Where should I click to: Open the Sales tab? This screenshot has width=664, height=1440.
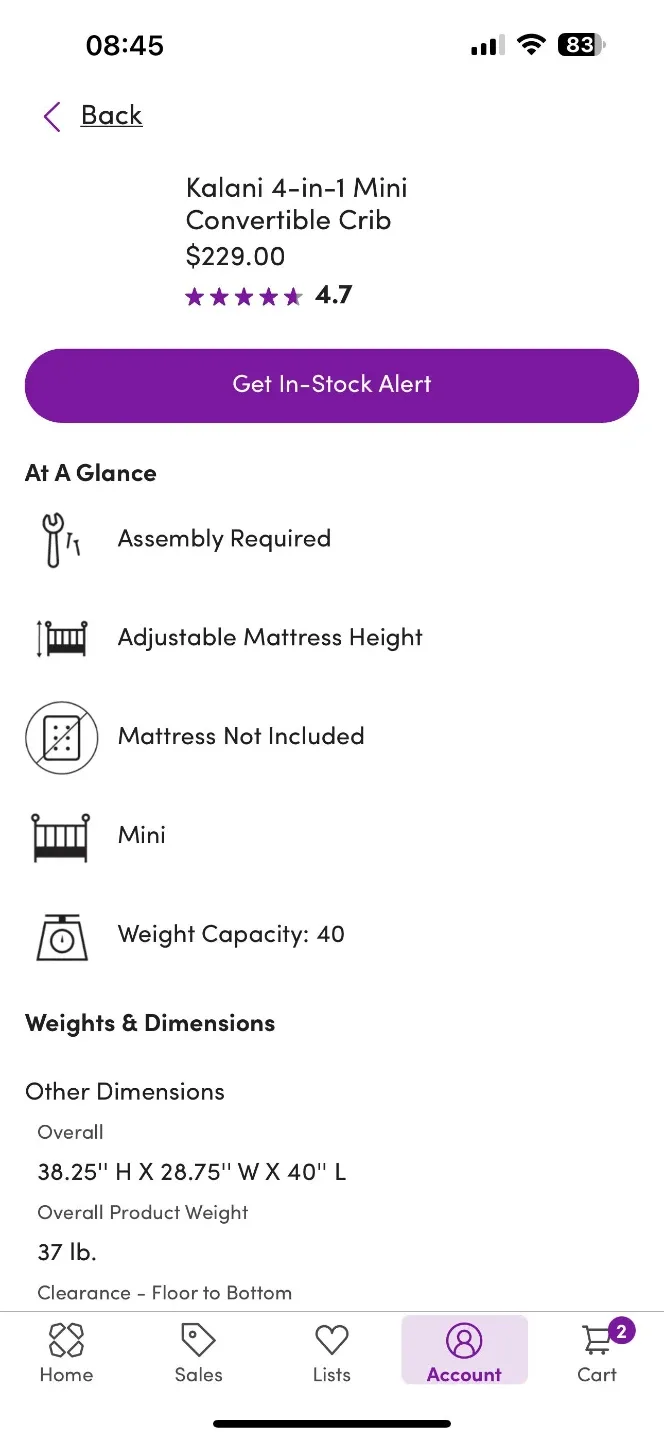[x=199, y=1353]
